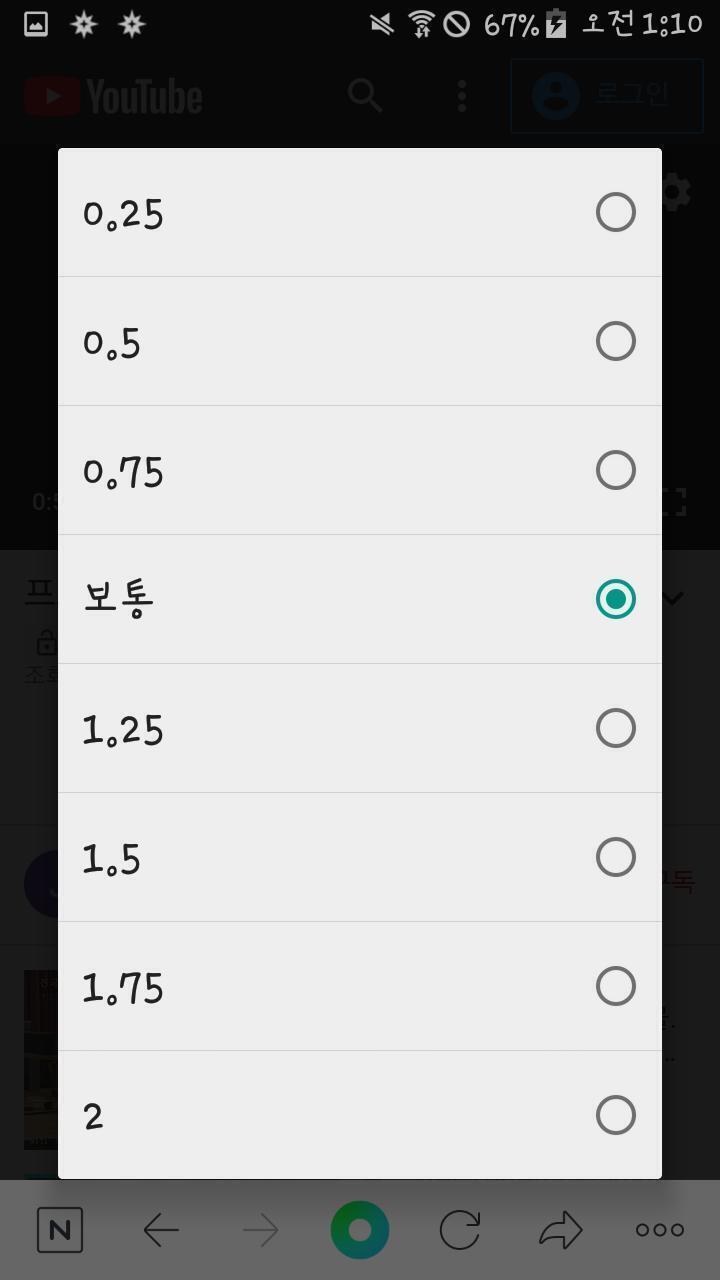Open the Naver N home button

pyautogui.click(x=60, y=1230)
